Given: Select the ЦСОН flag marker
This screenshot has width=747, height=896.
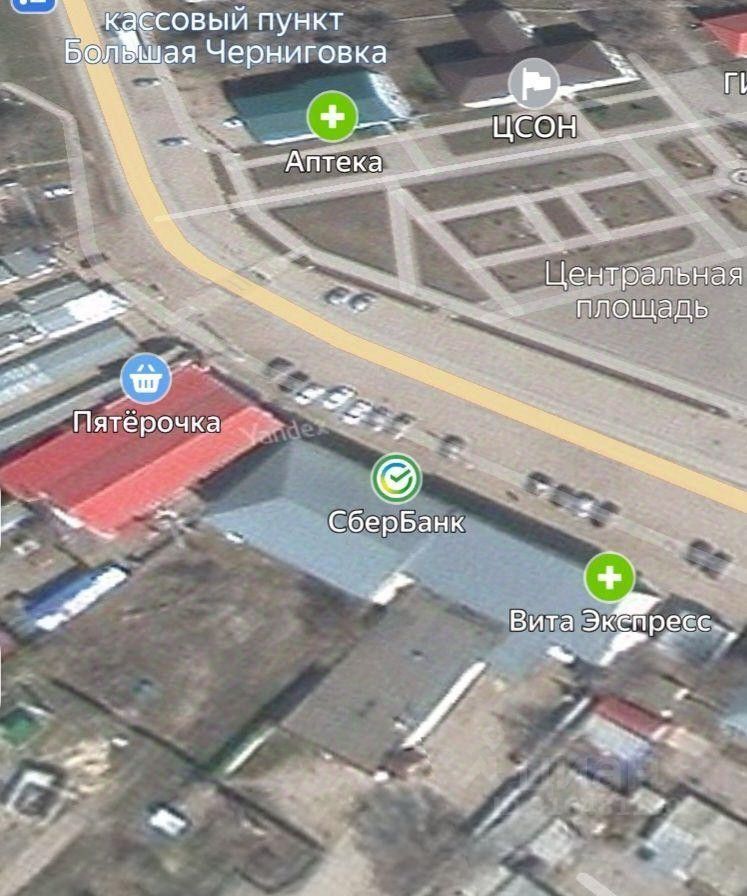Looking at the screenshot, I should click(534, 83).
